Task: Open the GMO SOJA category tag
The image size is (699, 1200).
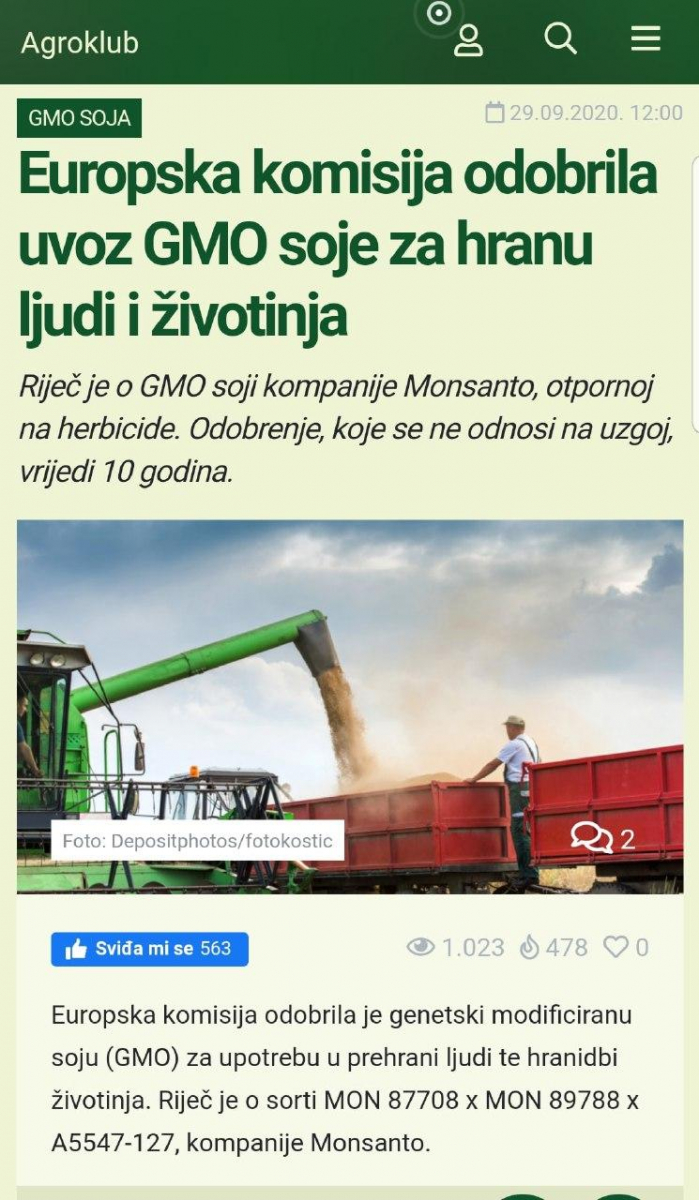Action: pos(79,118)
